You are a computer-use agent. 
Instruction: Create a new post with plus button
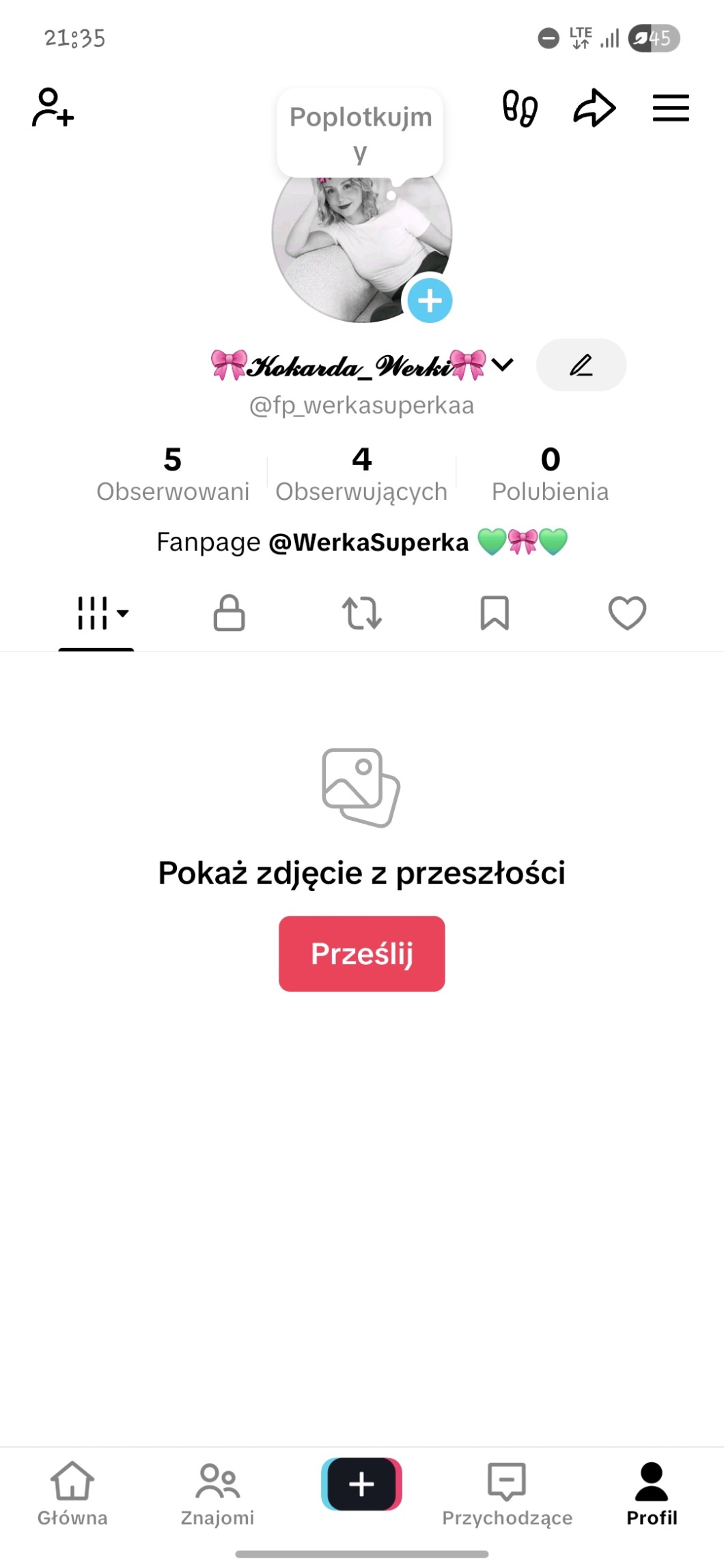(361, 1484)
